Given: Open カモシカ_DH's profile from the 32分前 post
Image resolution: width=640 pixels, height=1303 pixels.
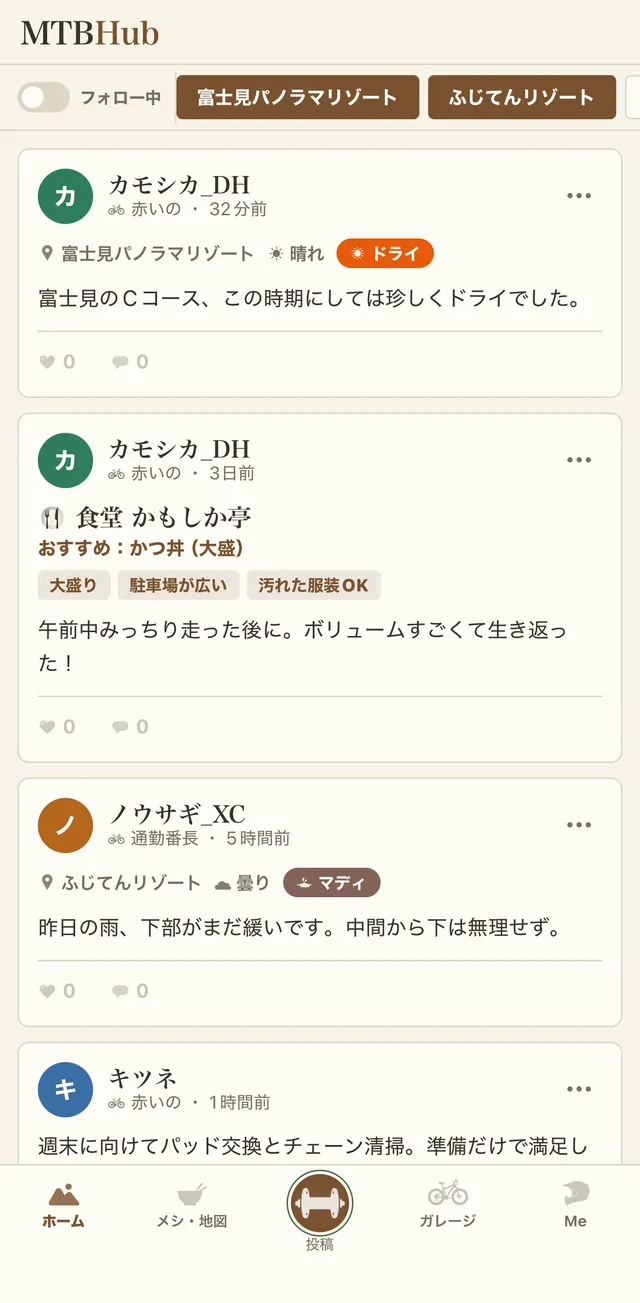Looking at the screenshot, I should (179, 184).
